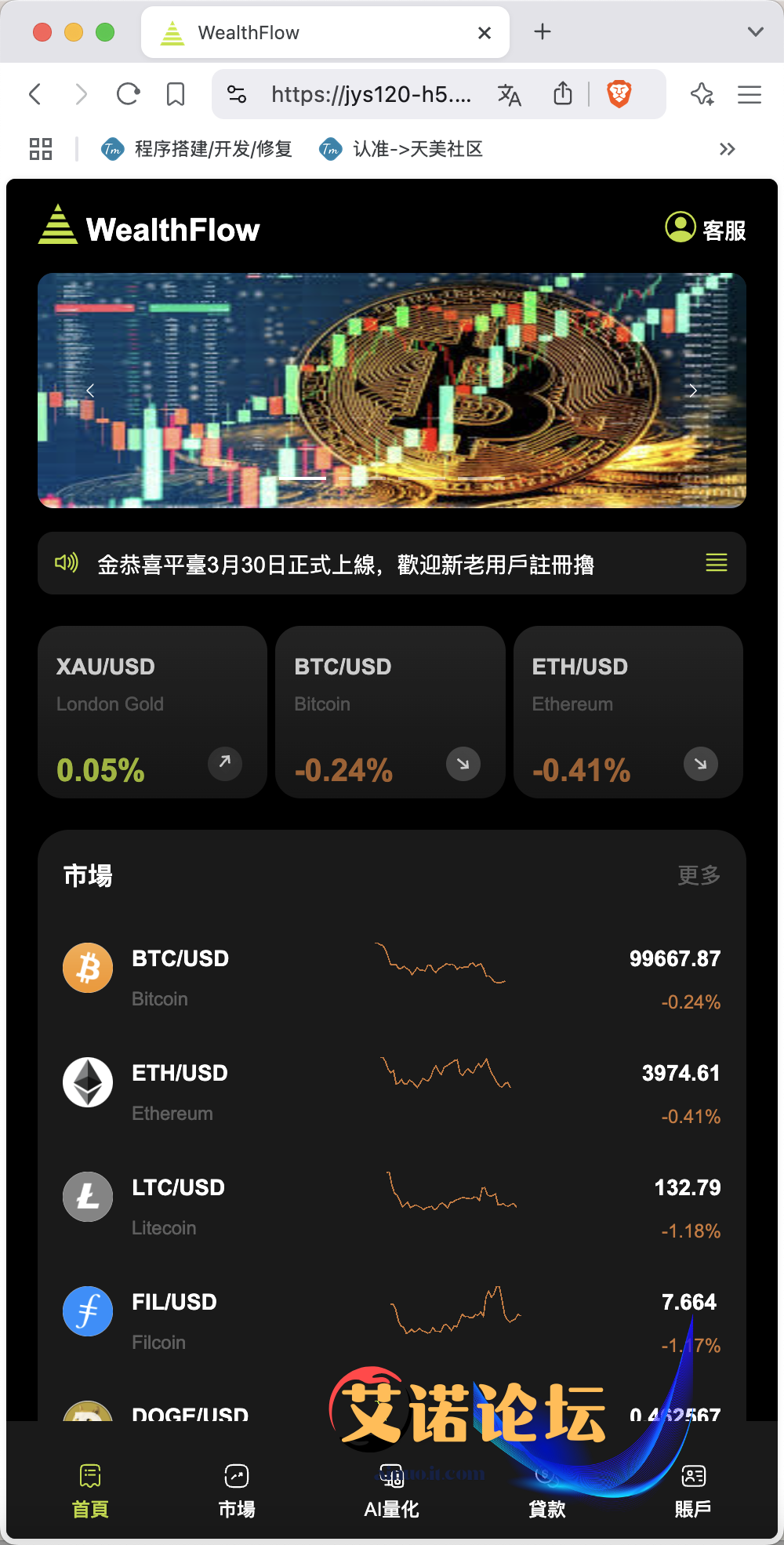Open the LTC/USD Litecoin row
This screenshot has width=784, height=1545.
click(x=391, y=1206)
